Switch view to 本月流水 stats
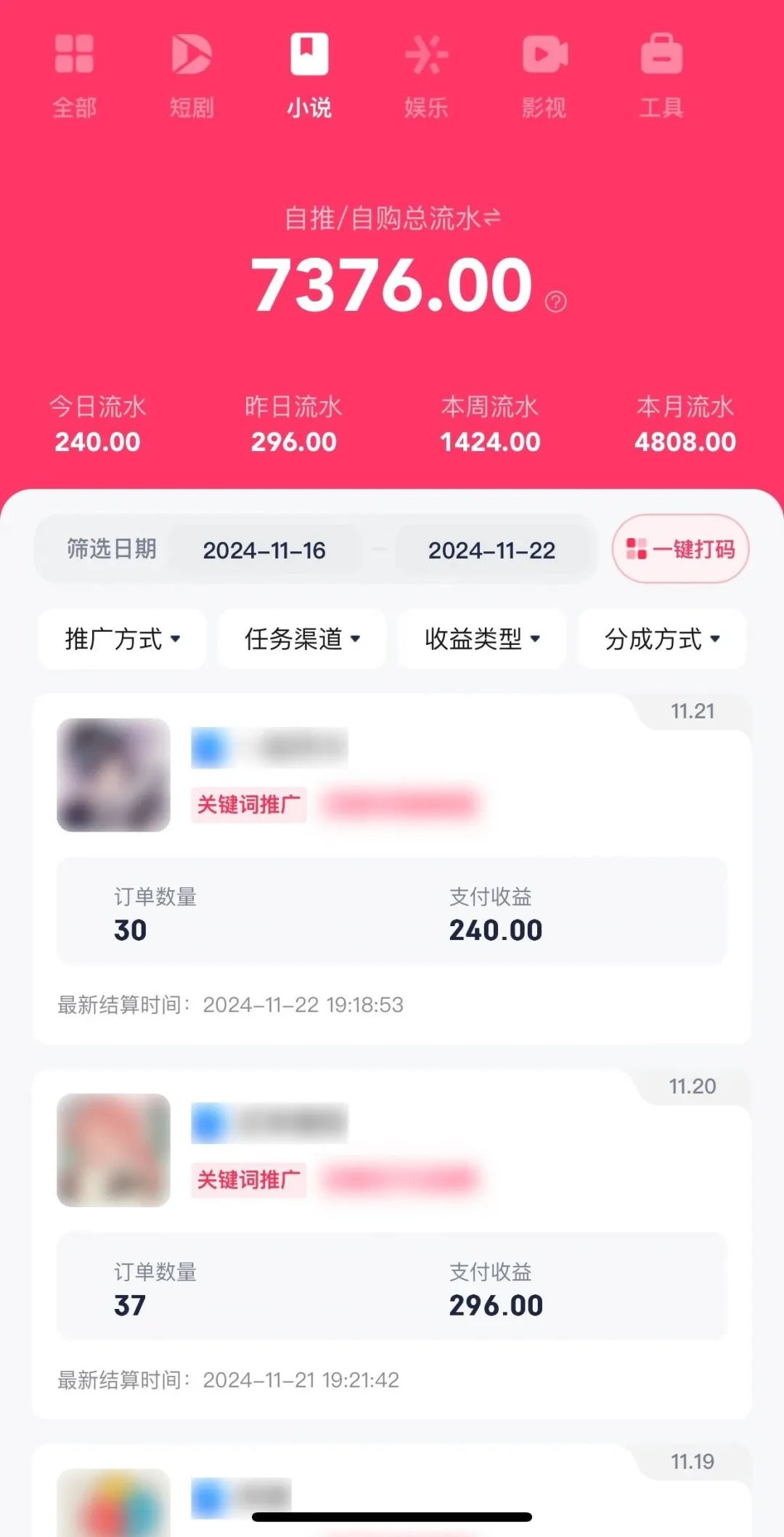Viewport: 784px width, 1537px height. pyautogui.click(x=685, y=423)
